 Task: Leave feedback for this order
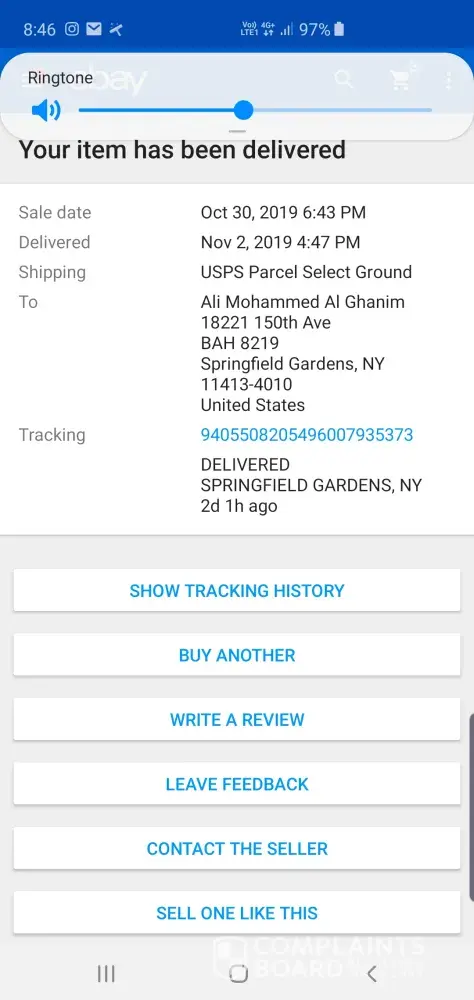[x=237, y=784]
